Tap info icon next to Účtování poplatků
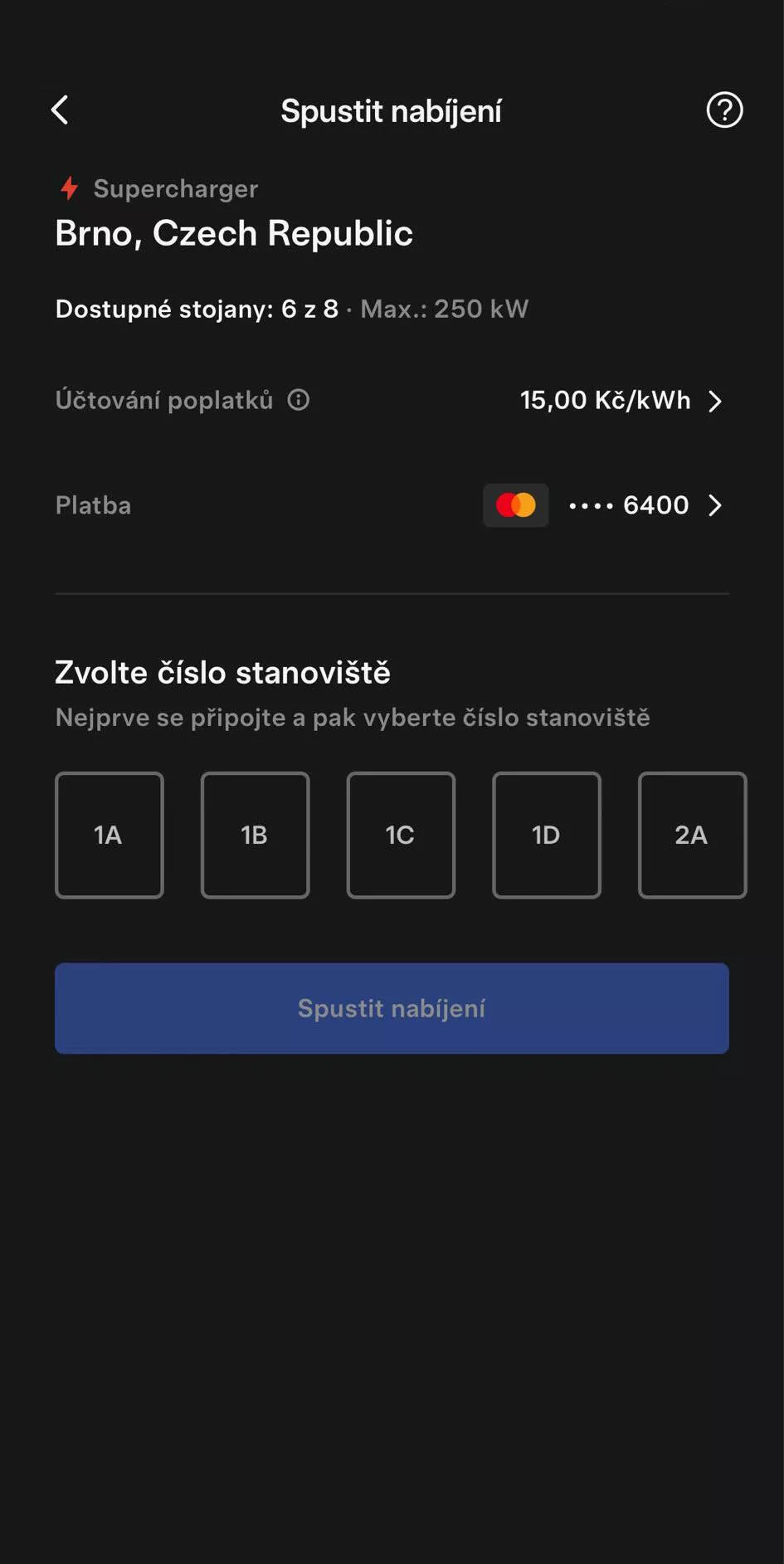This screenshot has width=784, height=1564. point(299,400)
